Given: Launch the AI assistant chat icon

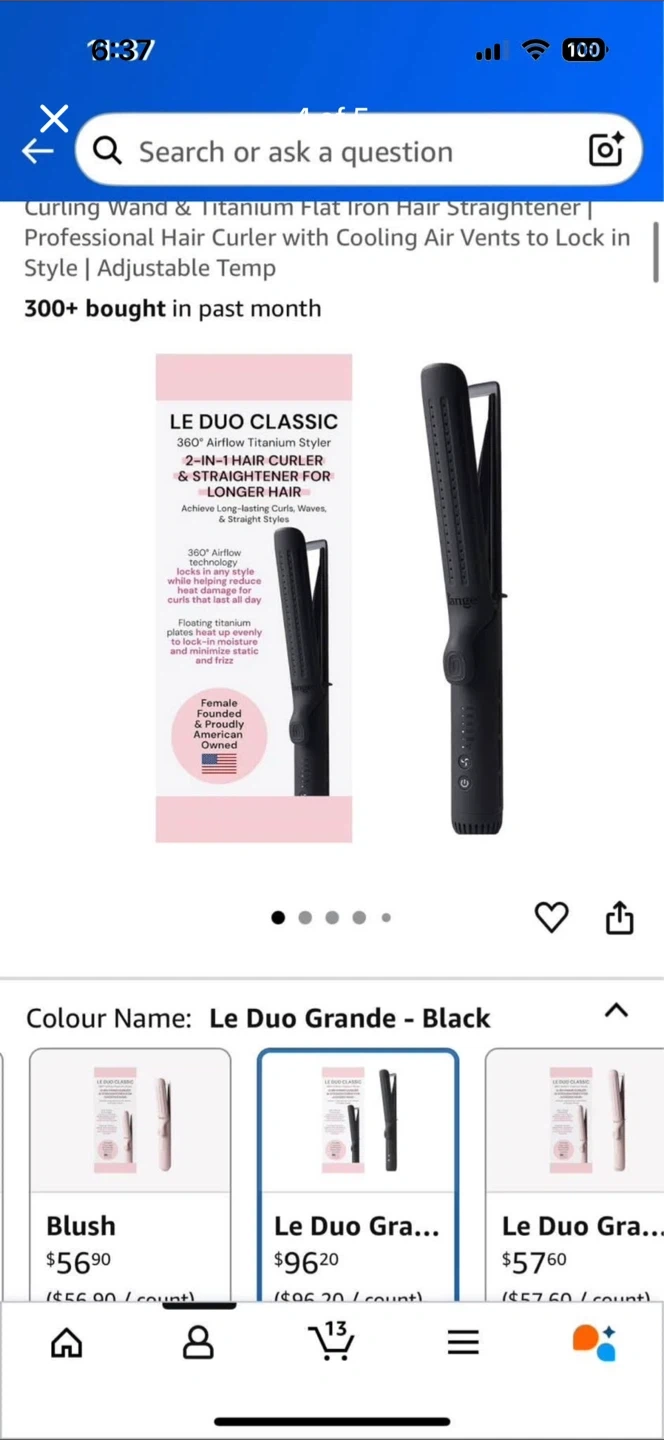Looking at the screenshot, I should point(594,1342).
